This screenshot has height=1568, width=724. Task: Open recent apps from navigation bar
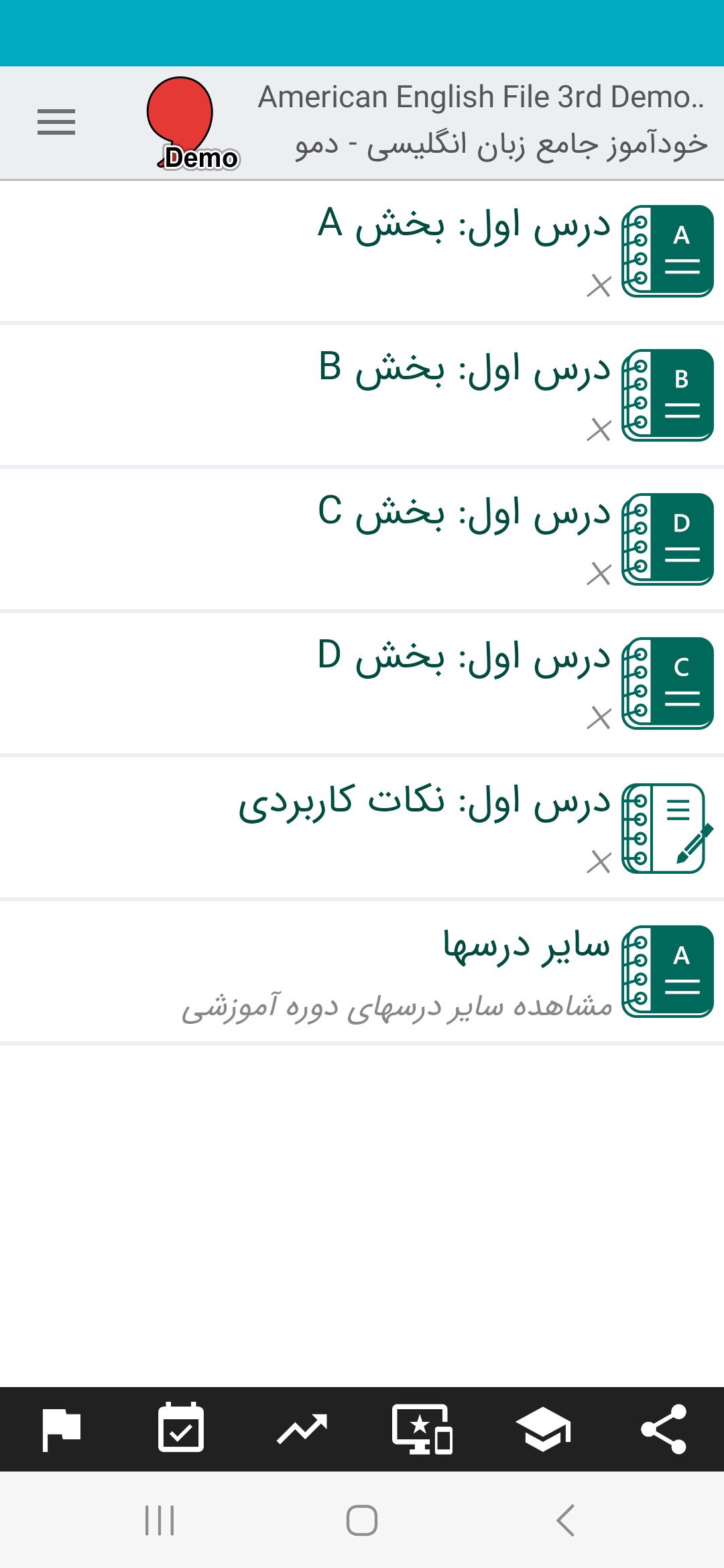click(x=160, y=1520)
